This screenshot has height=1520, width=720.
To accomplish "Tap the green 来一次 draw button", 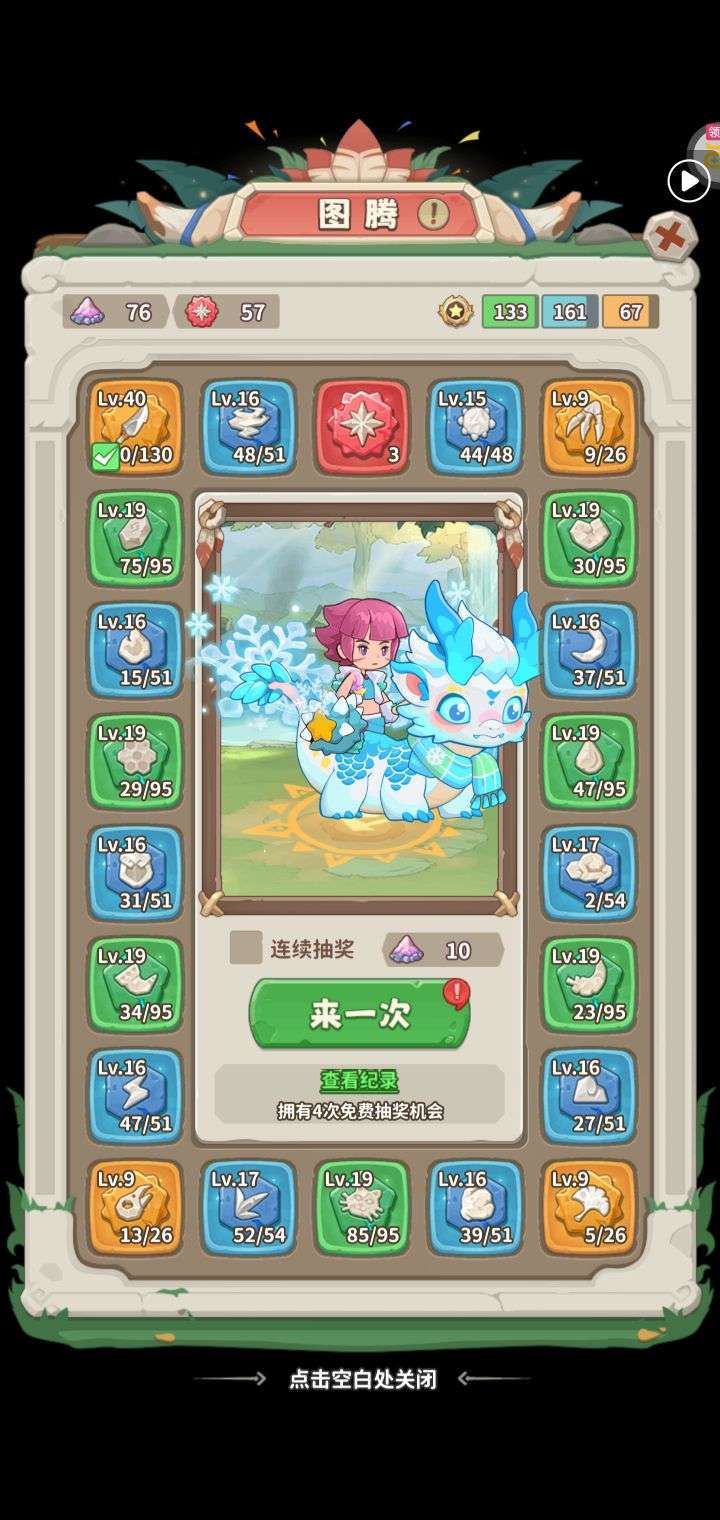I will pyautogui.click(x=360, y=1014).
